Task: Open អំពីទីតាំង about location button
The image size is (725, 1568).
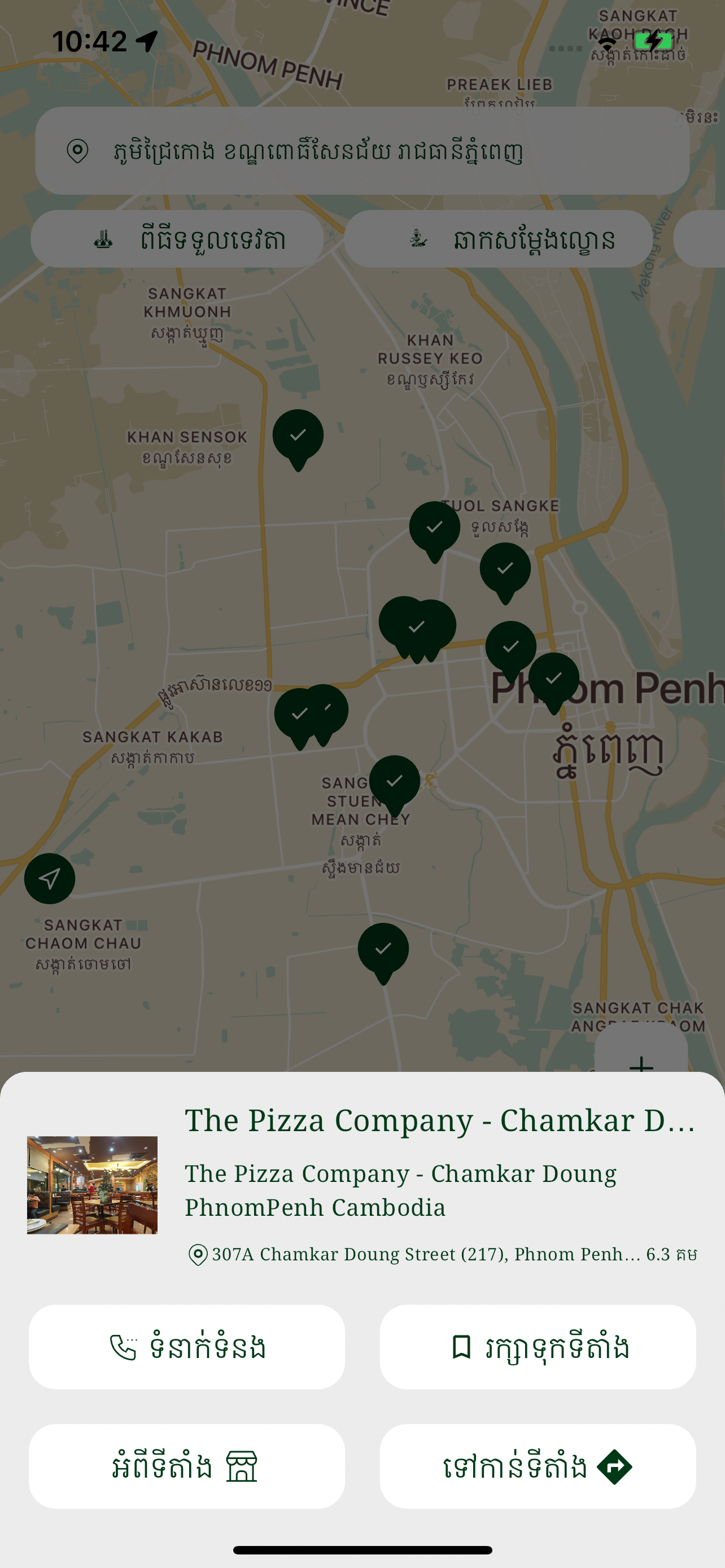Action: (x=187, y=1466)
